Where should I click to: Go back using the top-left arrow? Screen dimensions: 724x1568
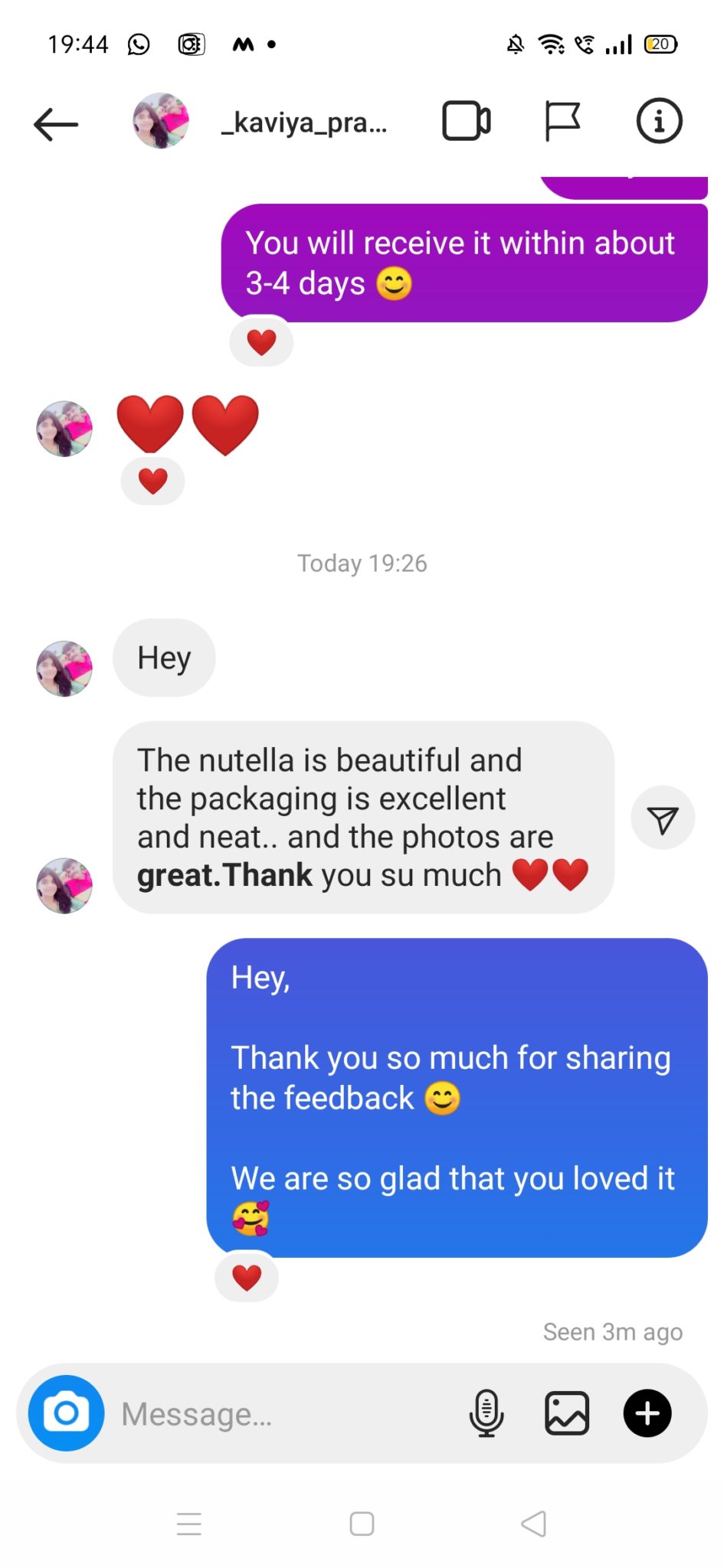56,123
